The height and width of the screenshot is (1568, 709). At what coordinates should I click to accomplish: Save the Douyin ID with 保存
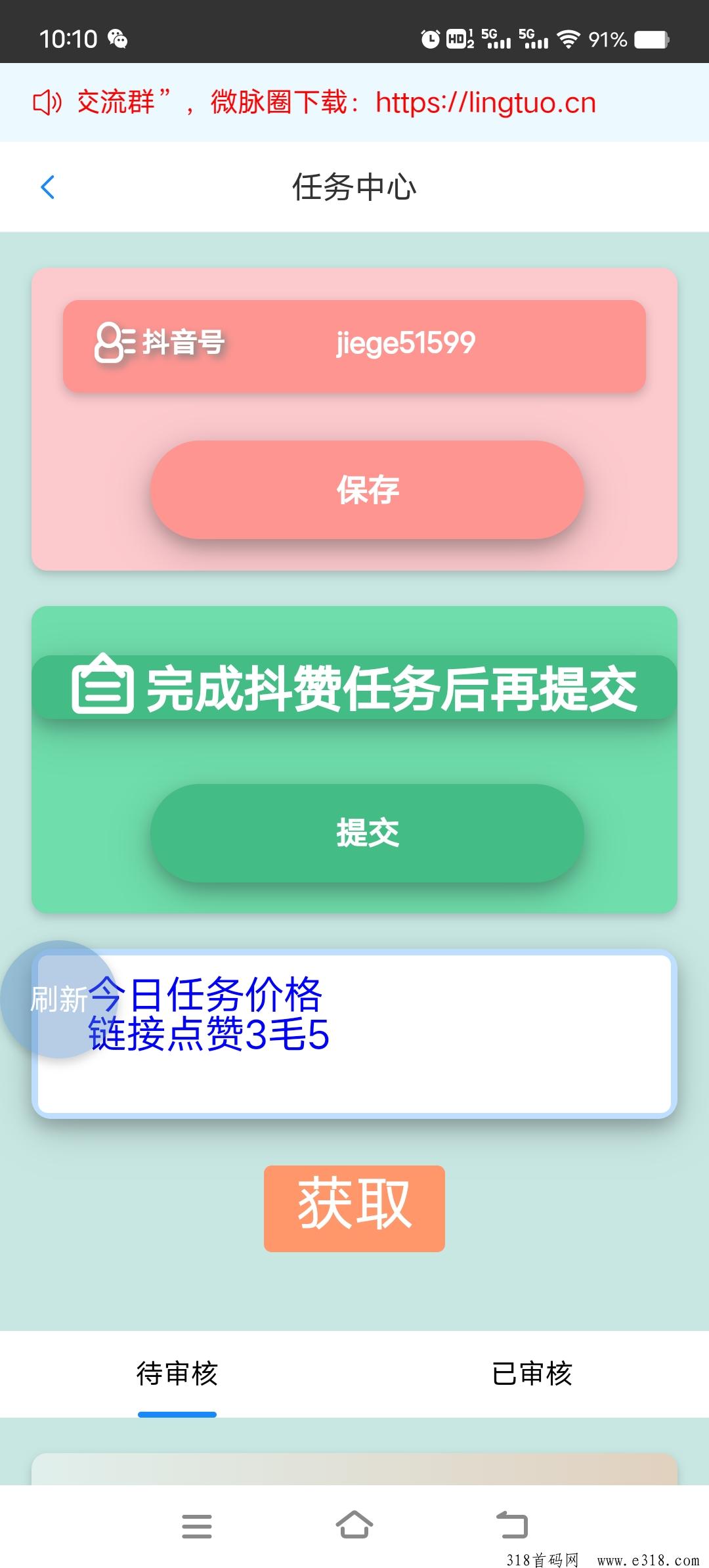[x=367, y=490]
